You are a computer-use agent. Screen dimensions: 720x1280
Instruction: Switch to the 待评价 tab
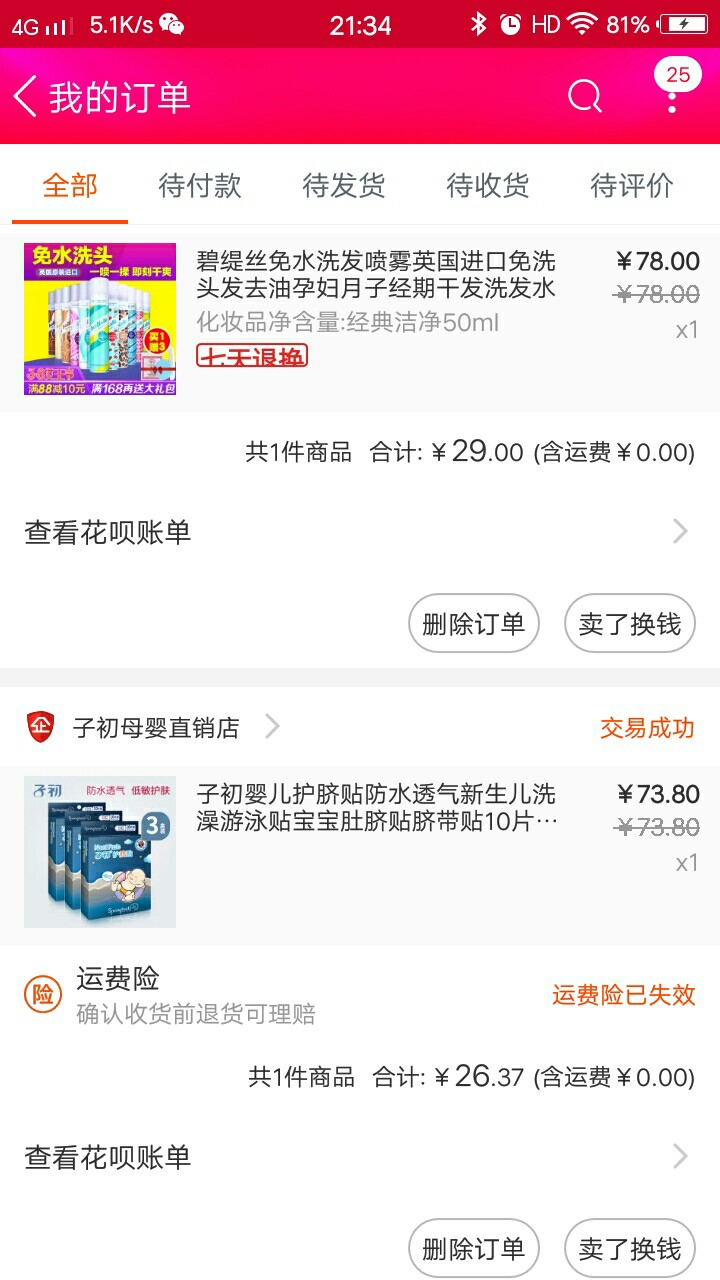pos(632,185)
